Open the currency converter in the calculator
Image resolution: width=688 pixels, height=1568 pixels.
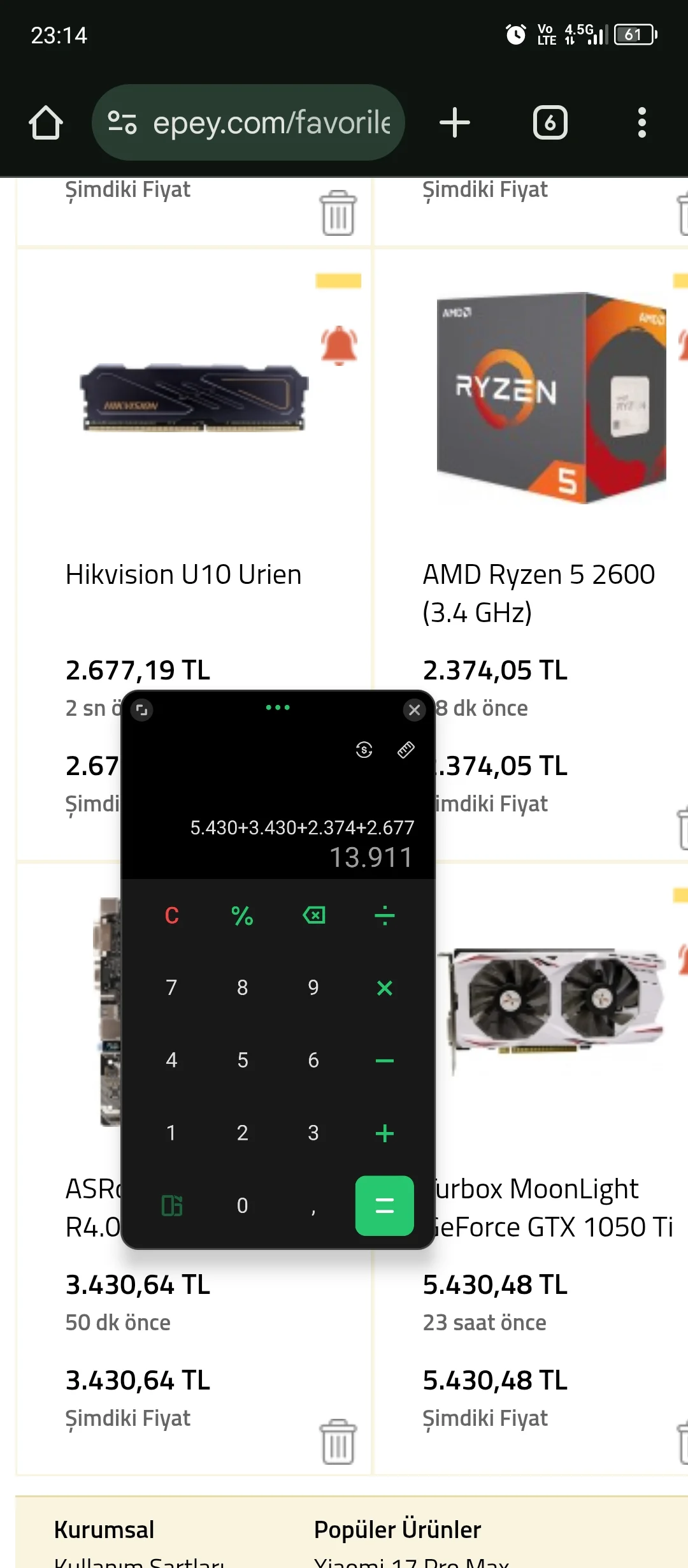coord(364,750)
